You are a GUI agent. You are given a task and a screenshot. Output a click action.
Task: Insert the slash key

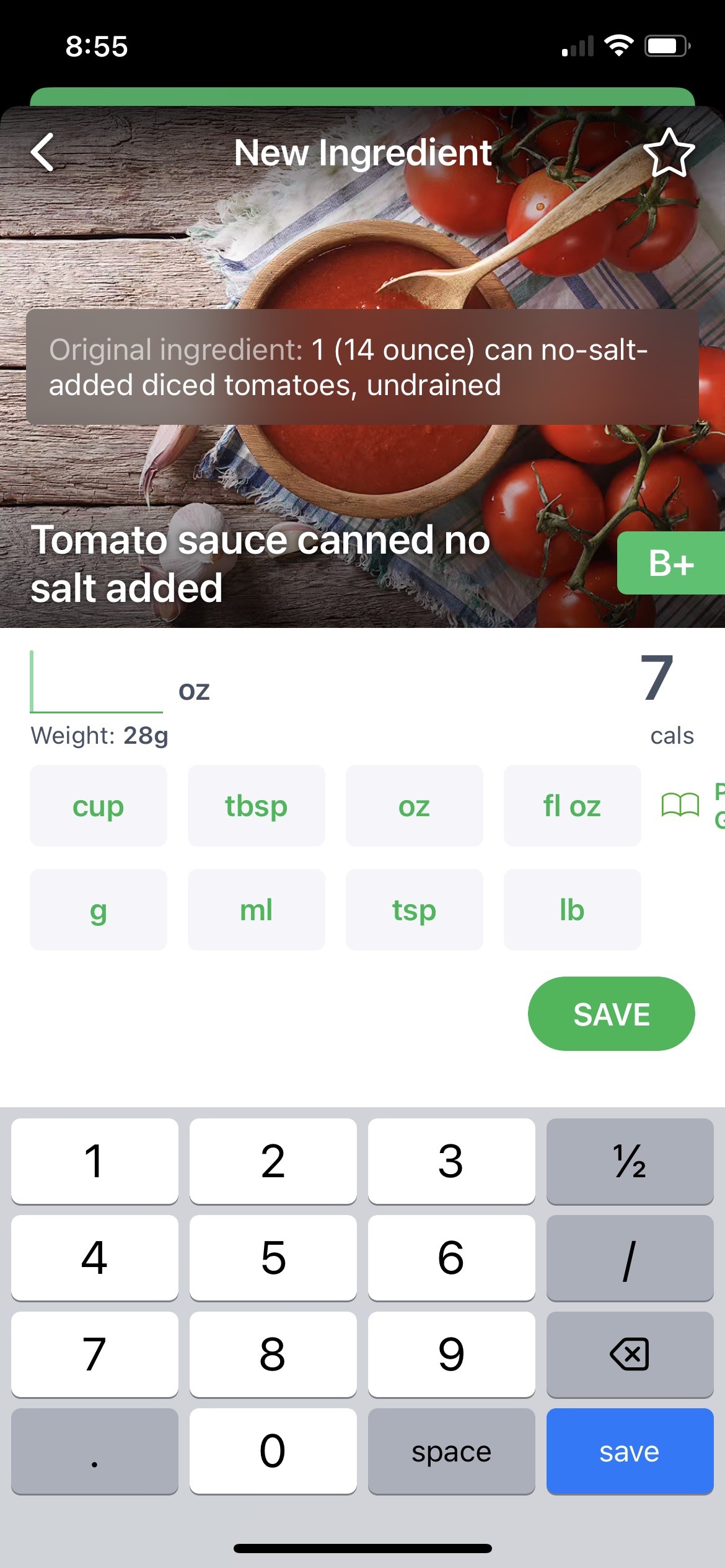tap(630, 1258)
